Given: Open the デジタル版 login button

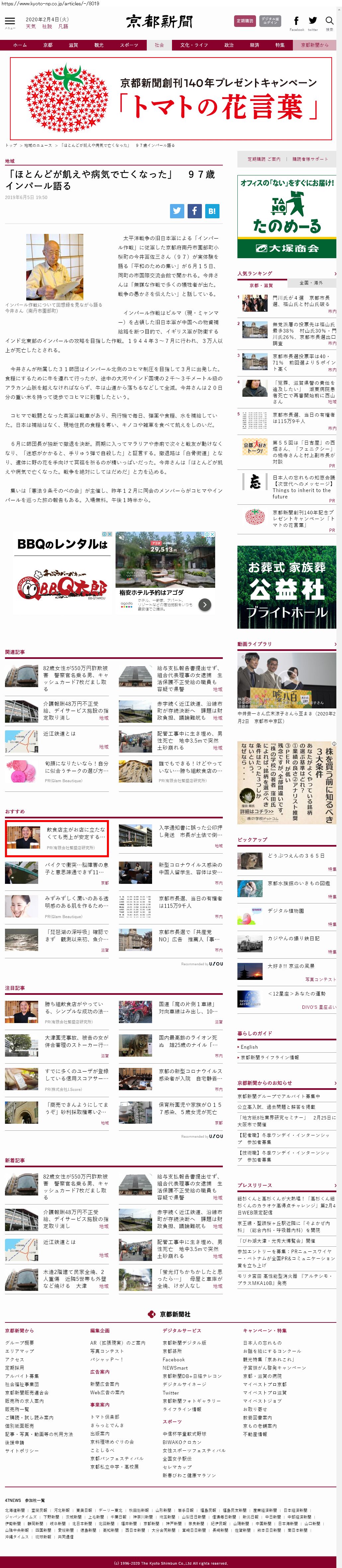Looking at the screenshot, I should [x=270, y=21].
